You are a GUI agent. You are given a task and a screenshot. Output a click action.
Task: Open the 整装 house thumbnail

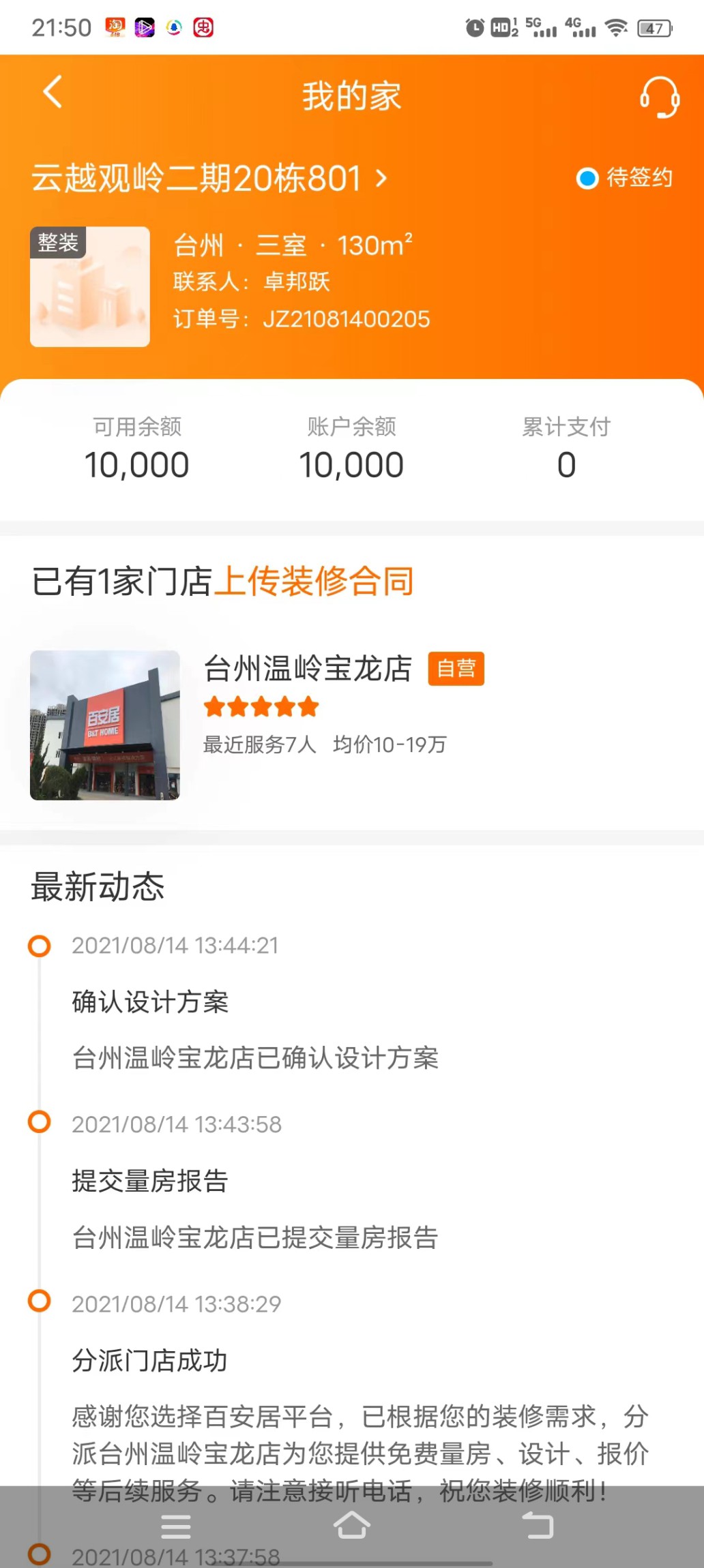(90, 287)
